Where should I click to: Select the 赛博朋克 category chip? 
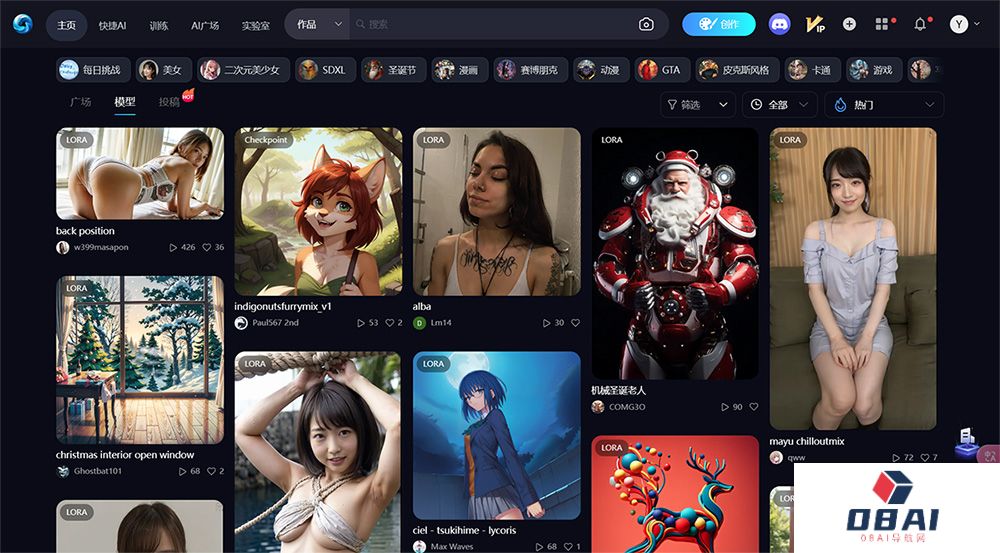click(530, 70)
